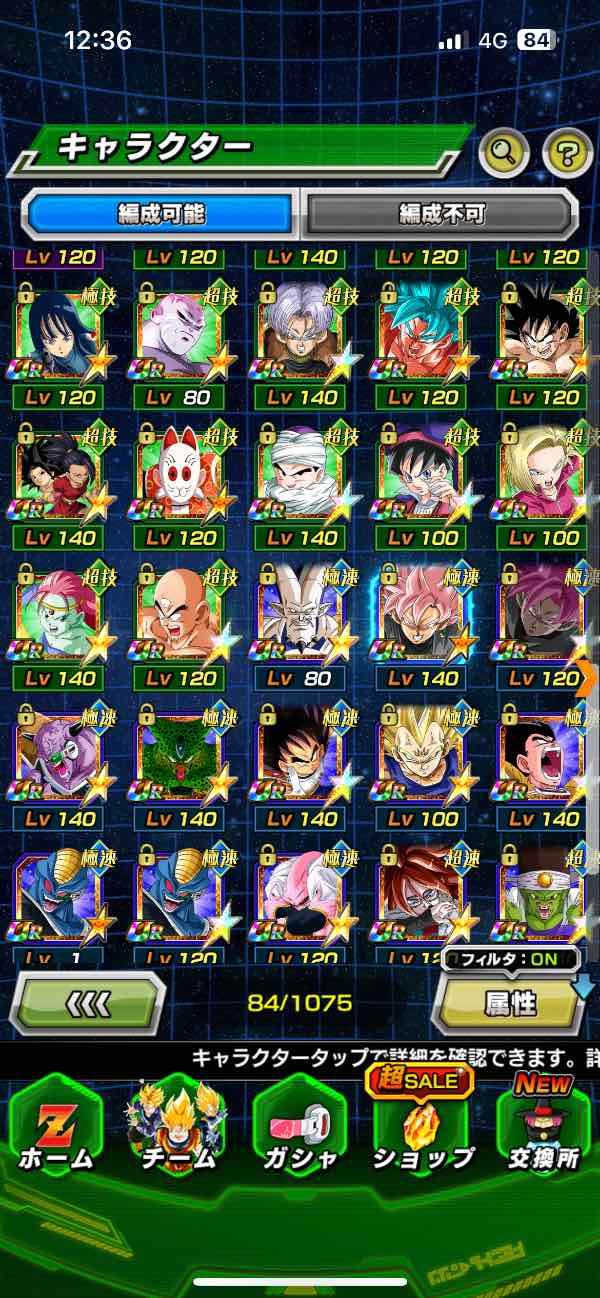Open the ショップ with SALE badge

tap(422, 1125)
